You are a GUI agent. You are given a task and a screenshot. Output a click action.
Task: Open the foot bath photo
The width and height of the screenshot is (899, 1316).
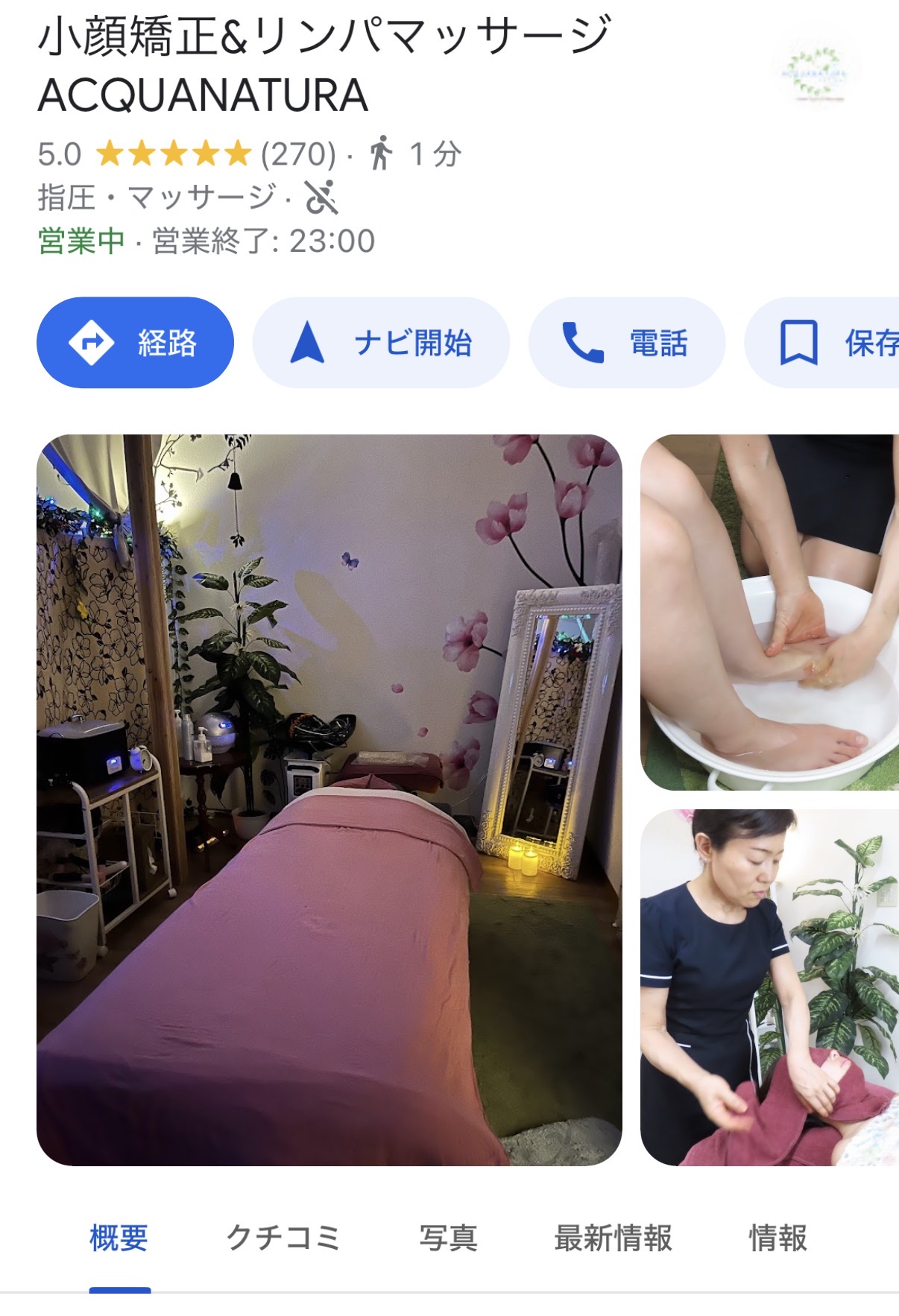point(769,612)
